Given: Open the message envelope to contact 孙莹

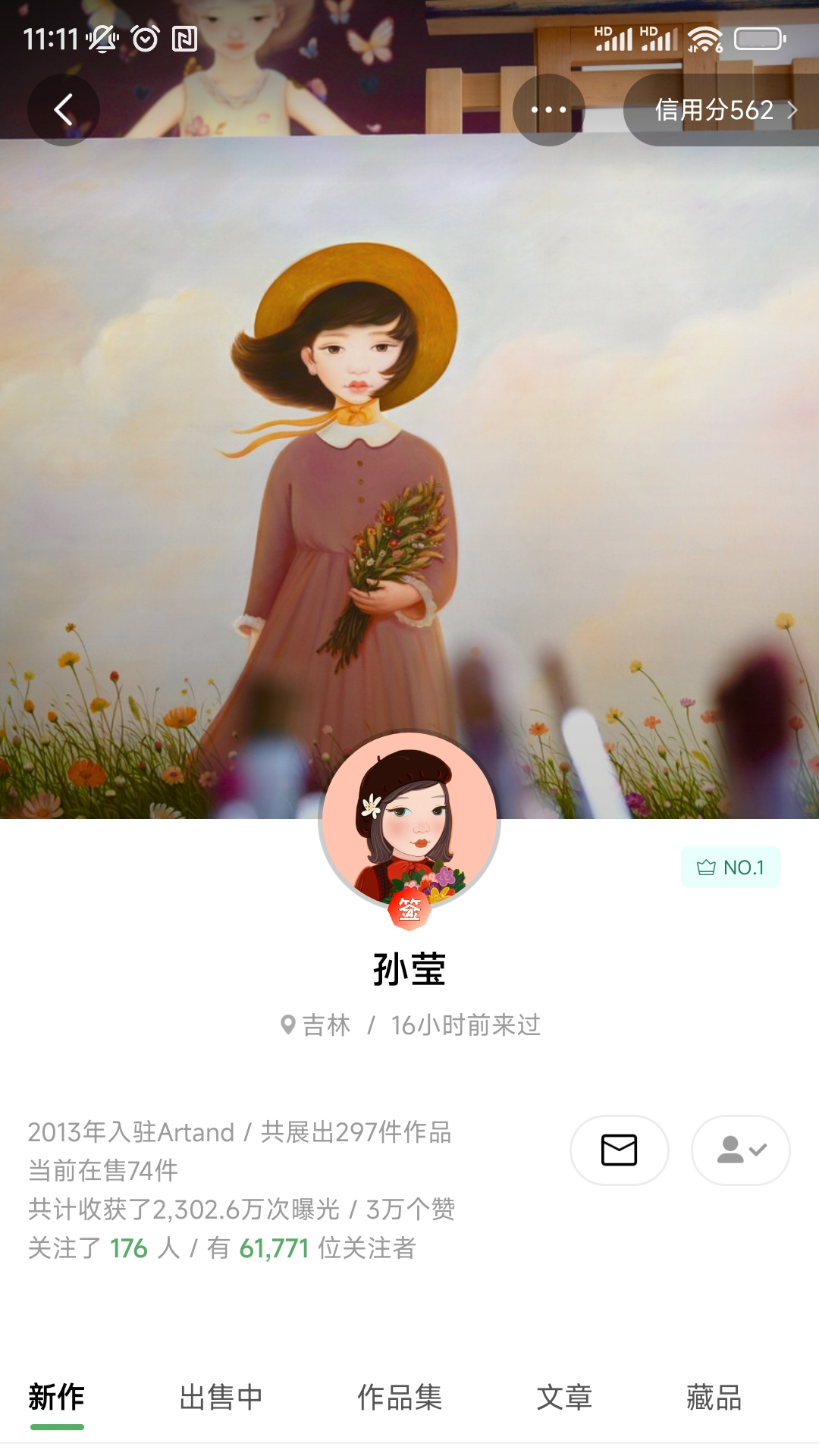Looking at the screenshot, I should 620,1151.
